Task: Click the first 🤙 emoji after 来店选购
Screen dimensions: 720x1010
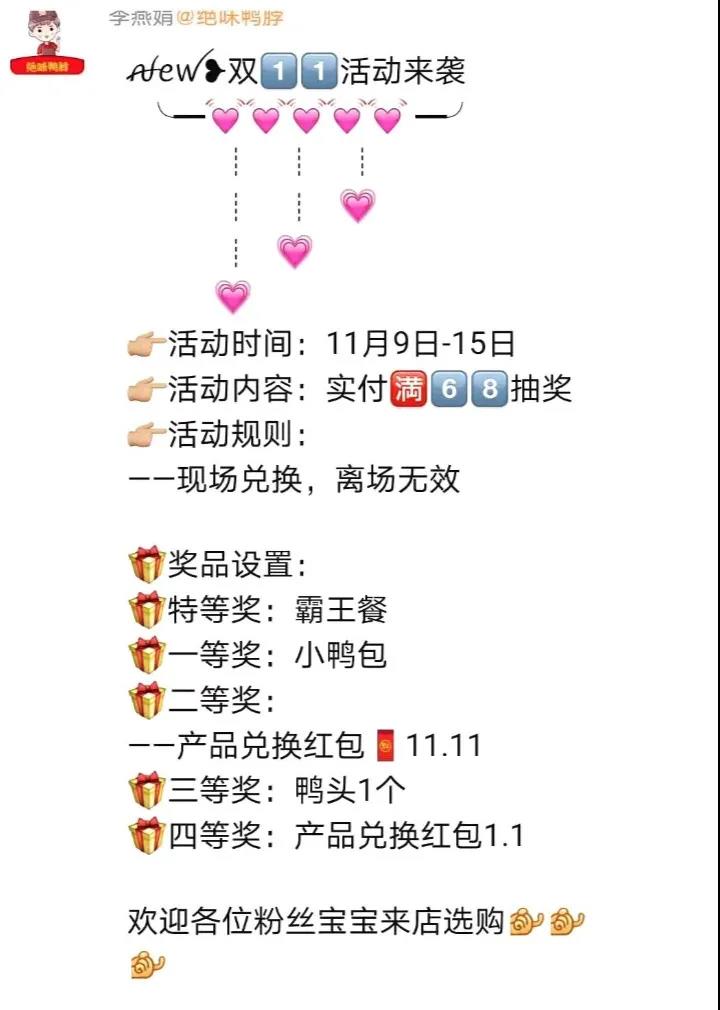Action: click(524, 922)
